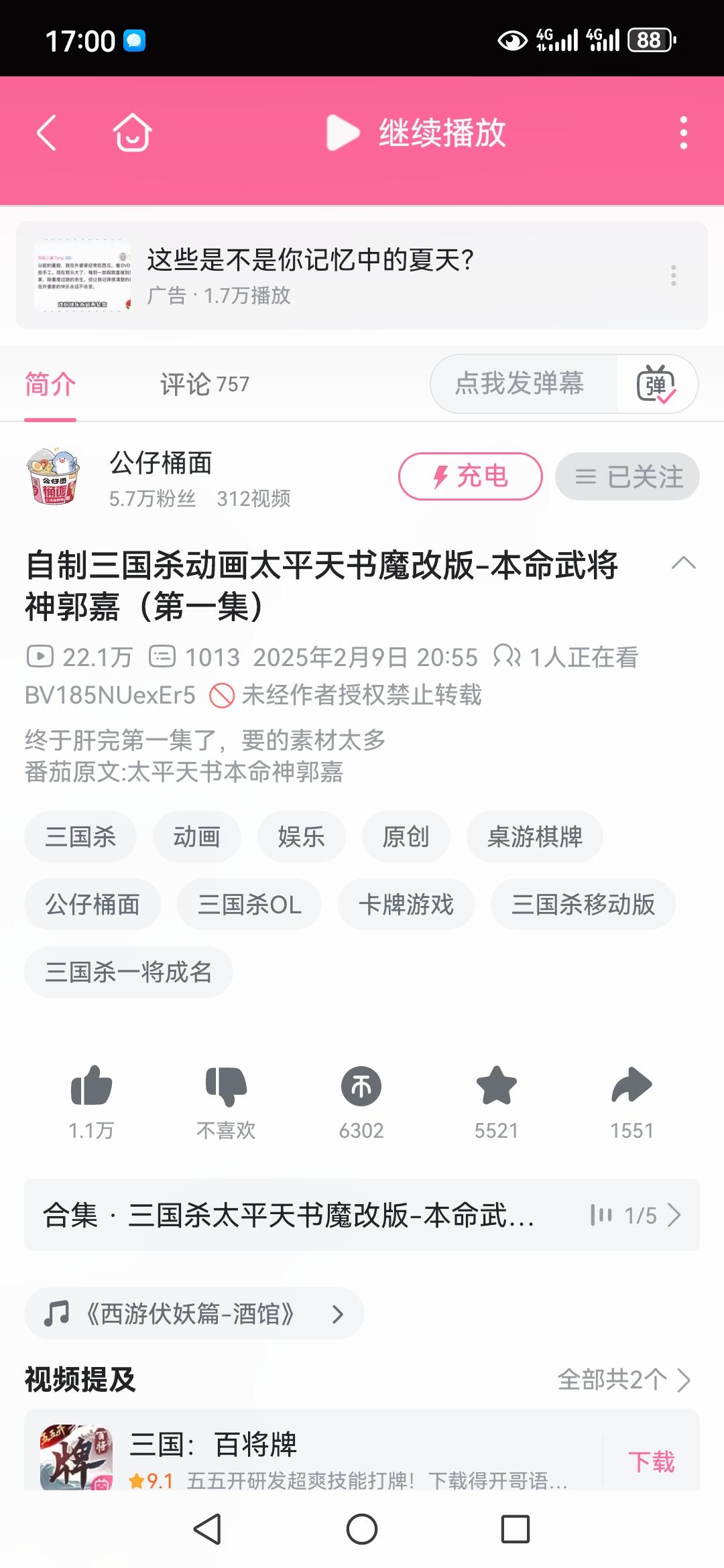Collapse the video description with the chevron
Image resolution: width=724 pixels, height=1568 pixels.
pos(683,563)
